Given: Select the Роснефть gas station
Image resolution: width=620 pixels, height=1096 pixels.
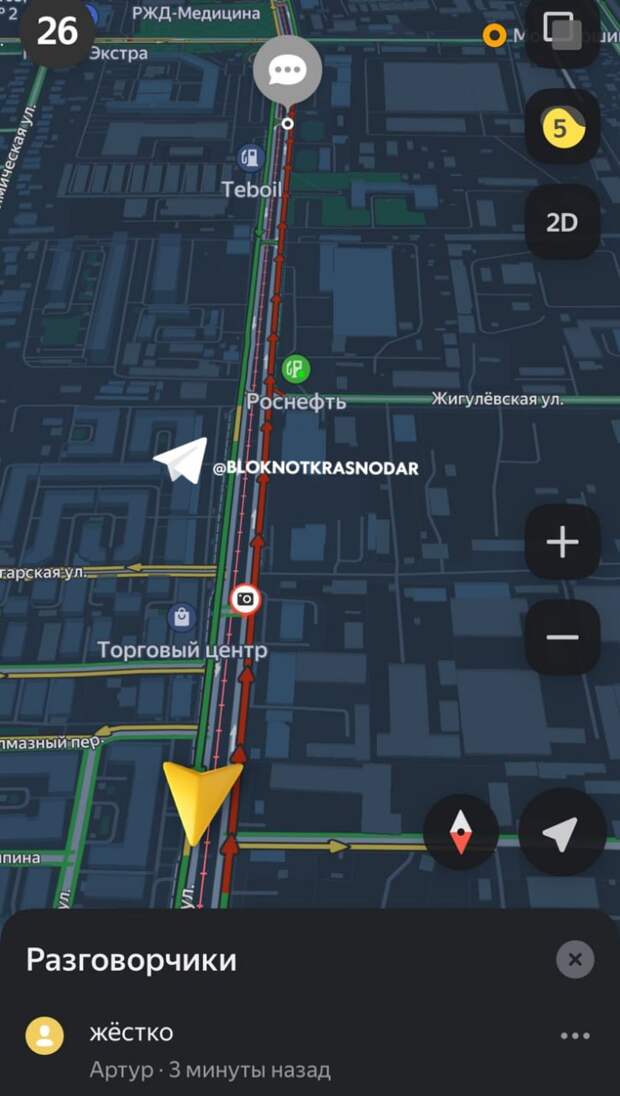Looking at the screenshot, I should pos(296,368).
